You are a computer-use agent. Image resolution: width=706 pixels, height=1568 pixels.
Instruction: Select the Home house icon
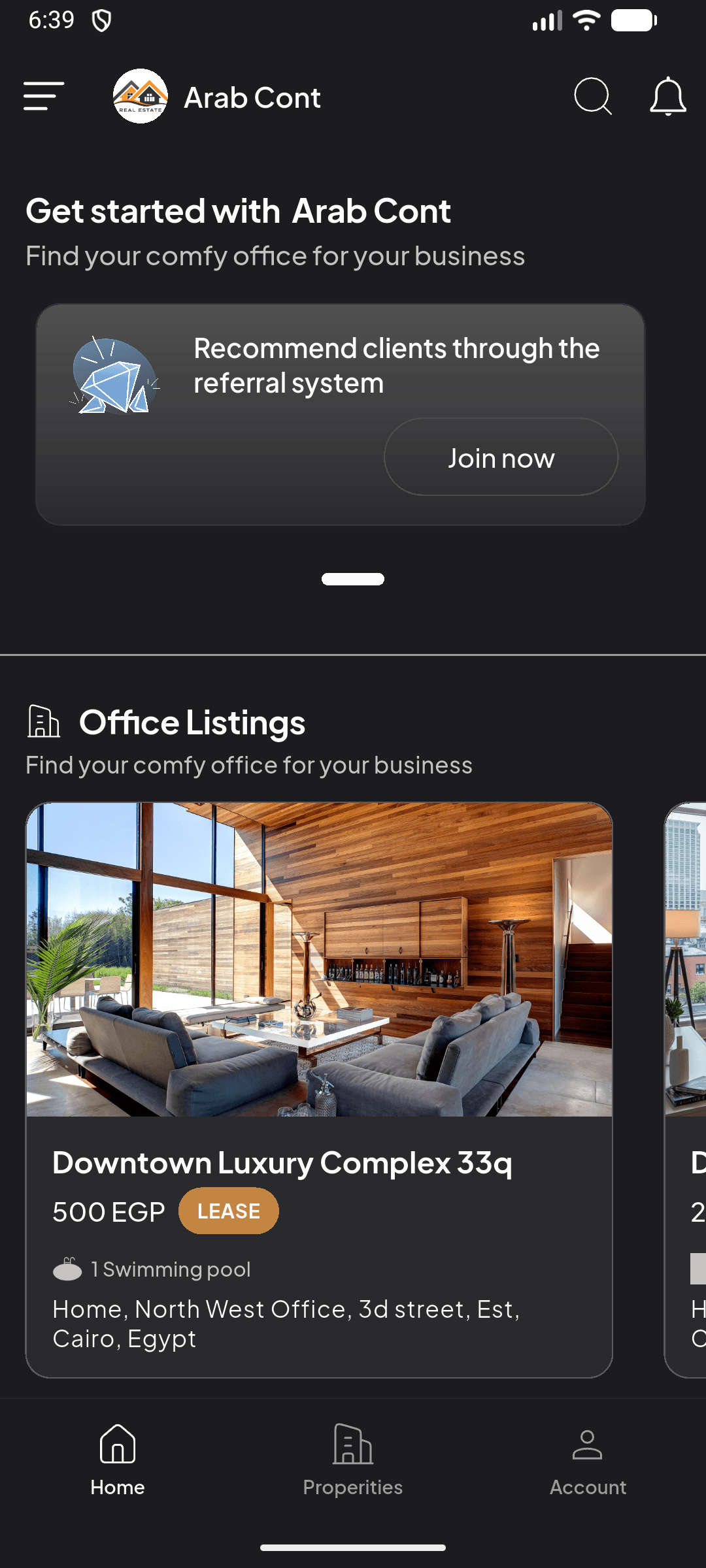point(118,1444)
